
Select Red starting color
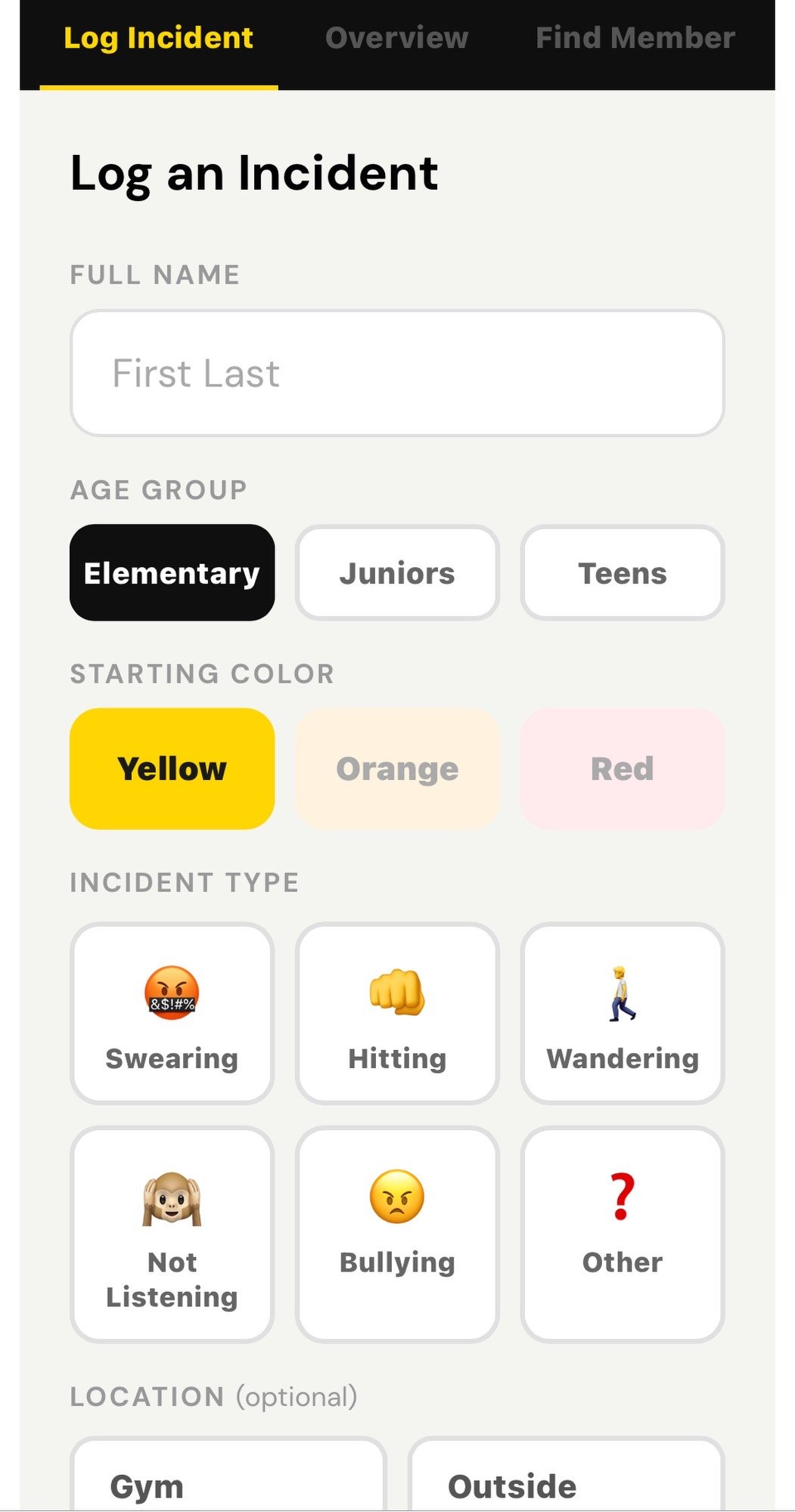point(622,769)
